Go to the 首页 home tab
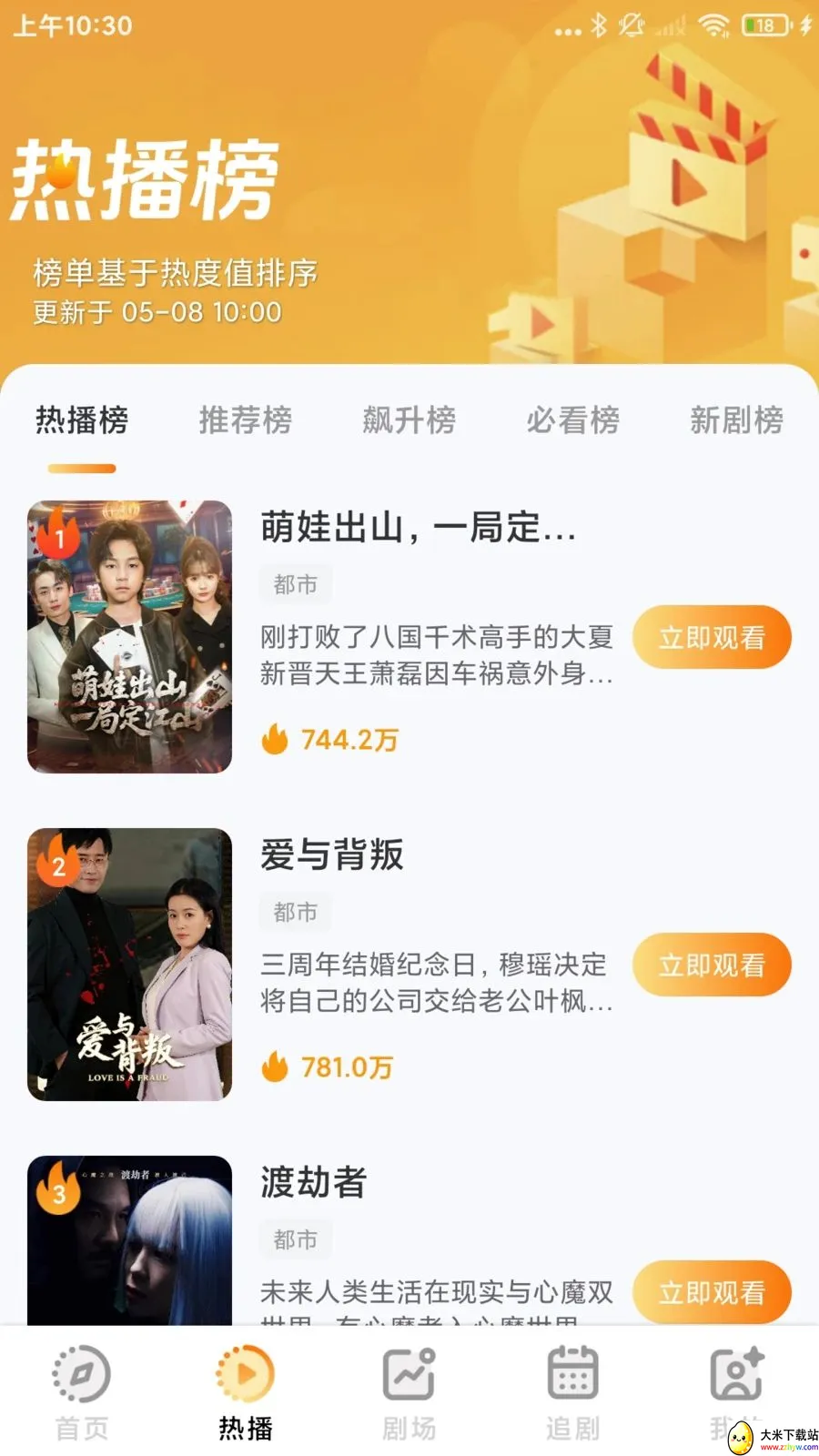Viewport: 819px width, 1456px height. [82, 1393]
